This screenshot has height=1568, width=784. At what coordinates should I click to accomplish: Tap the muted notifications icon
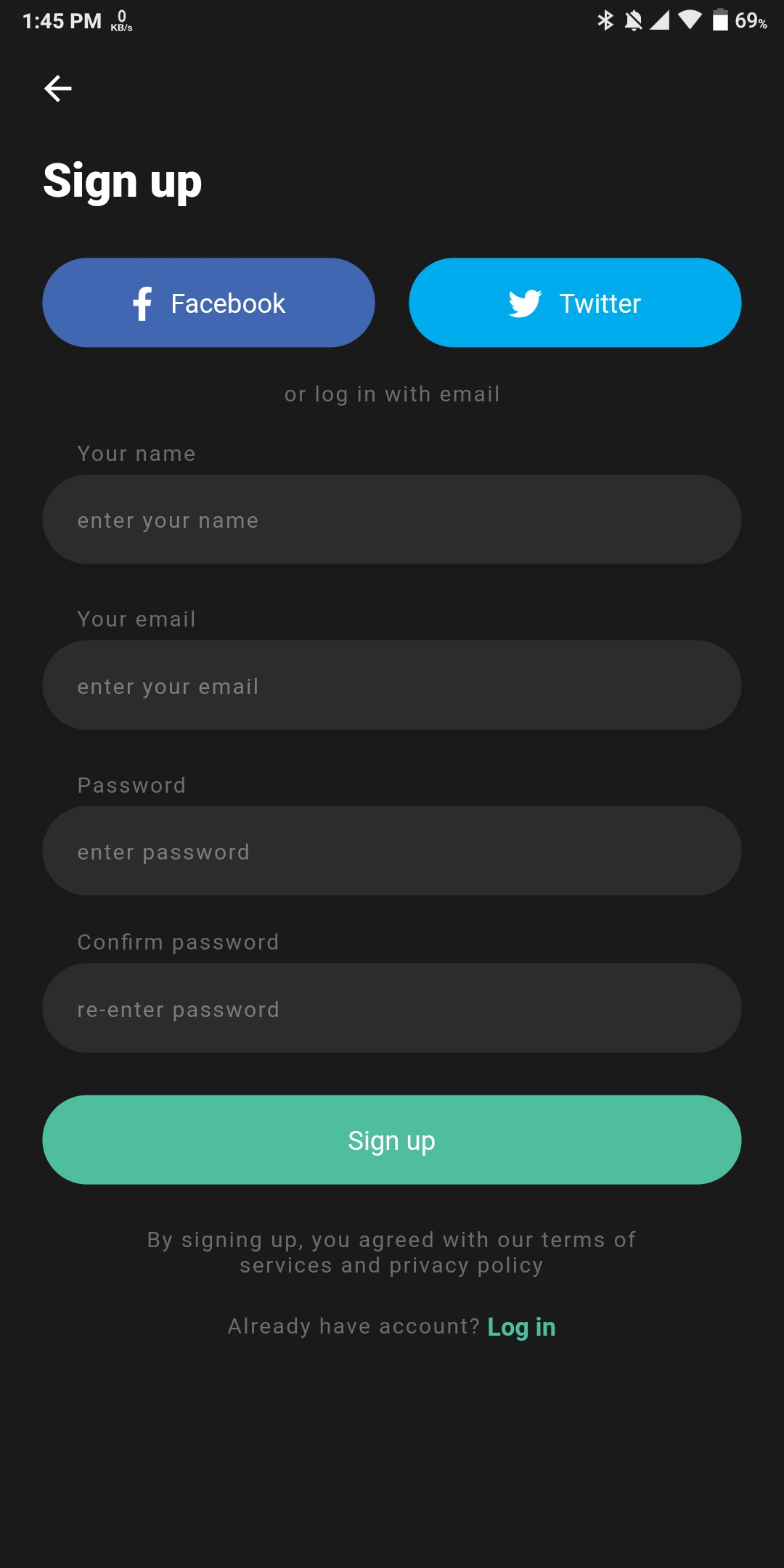634,20
